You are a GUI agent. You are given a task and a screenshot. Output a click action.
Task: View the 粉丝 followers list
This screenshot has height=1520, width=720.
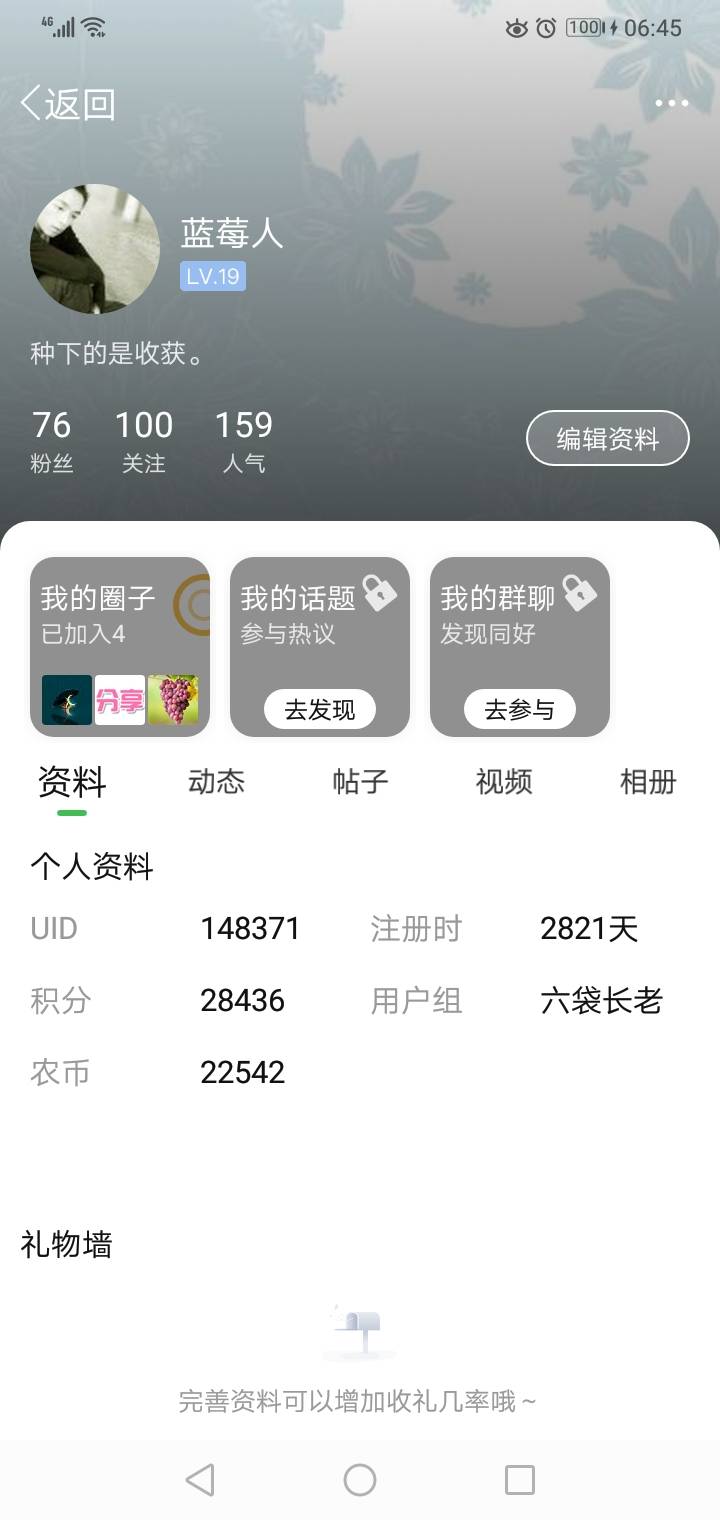[52, 440]
